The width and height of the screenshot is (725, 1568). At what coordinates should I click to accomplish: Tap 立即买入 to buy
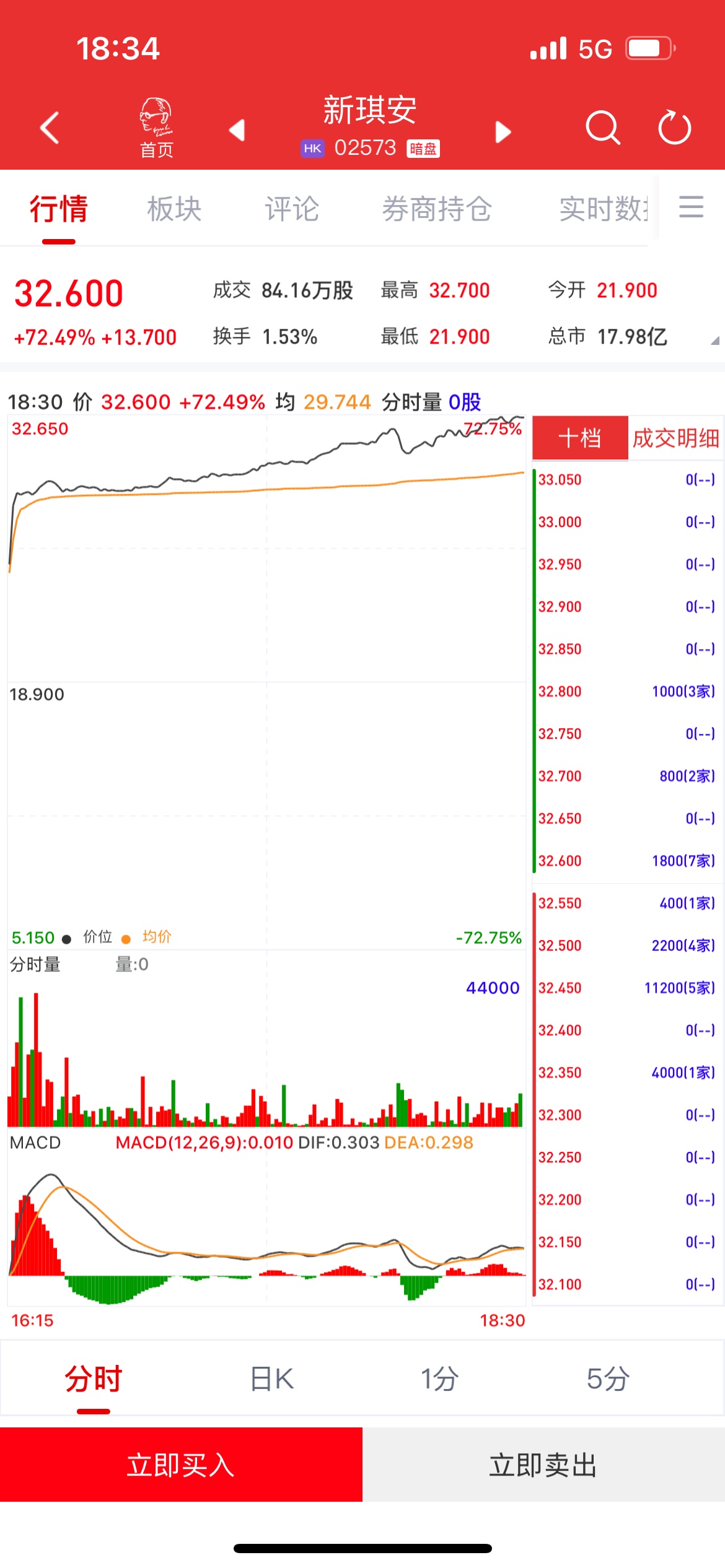pyautogui.click(x=181, y=1465)
